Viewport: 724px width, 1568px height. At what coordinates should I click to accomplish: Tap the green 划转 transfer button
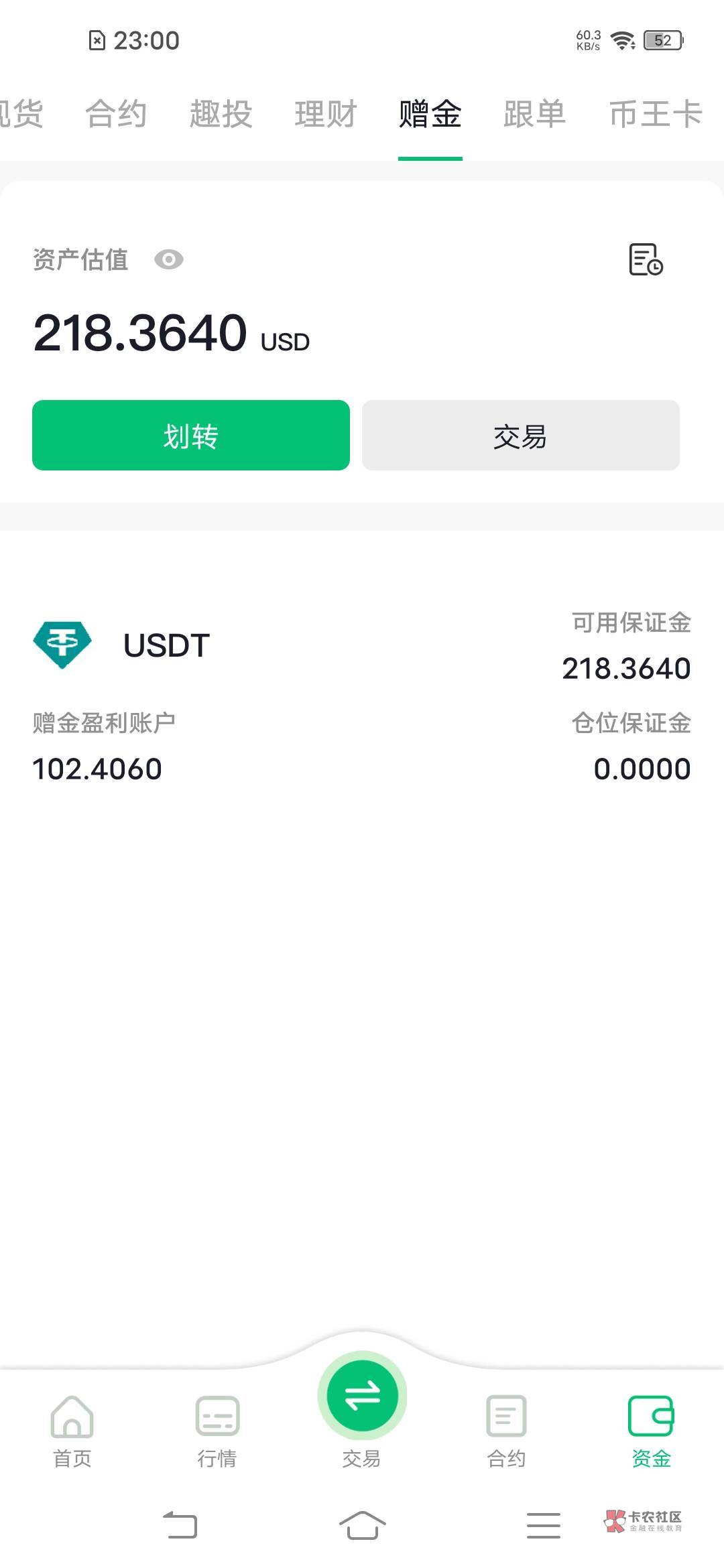(x=191, y=436)
